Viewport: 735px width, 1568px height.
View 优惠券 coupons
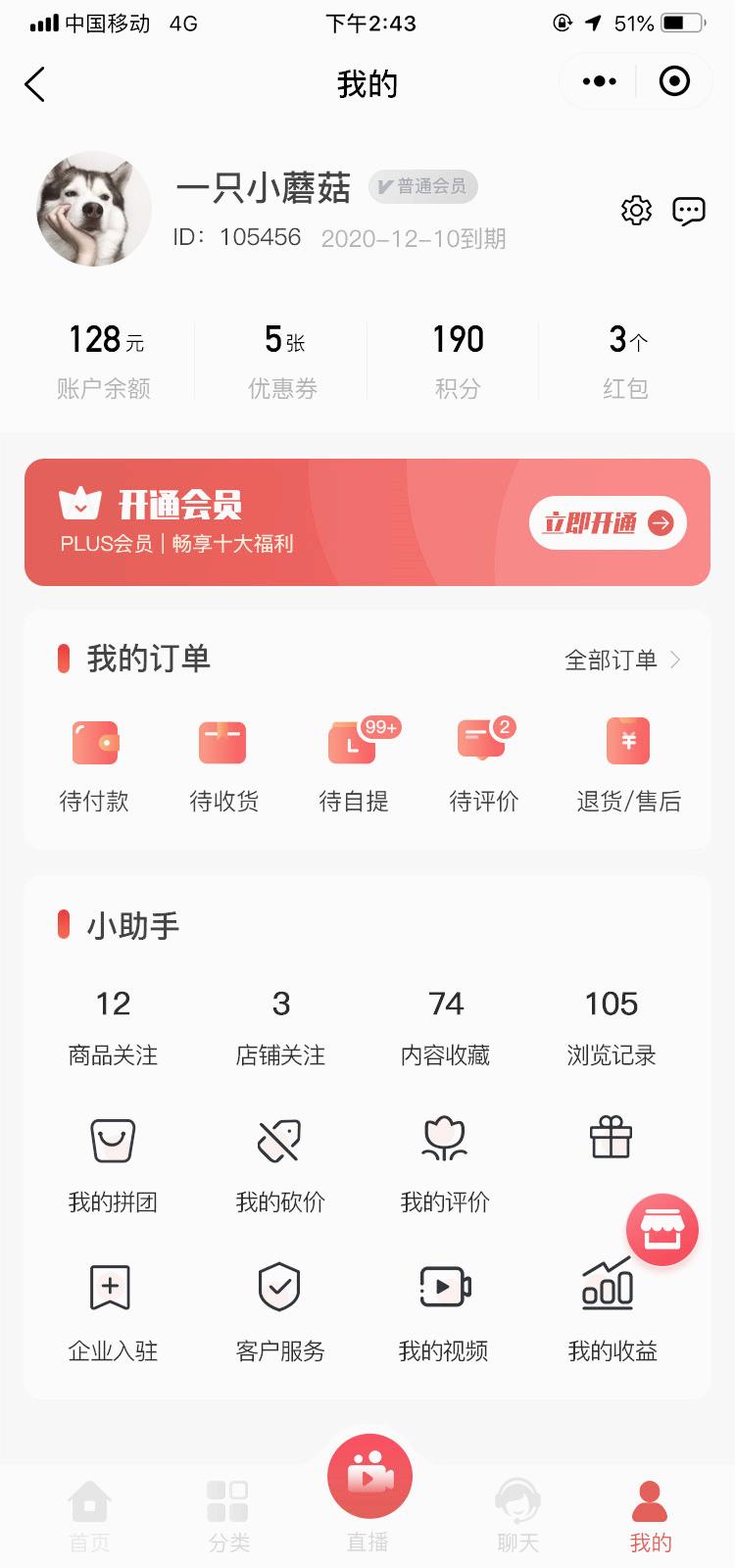282,361
